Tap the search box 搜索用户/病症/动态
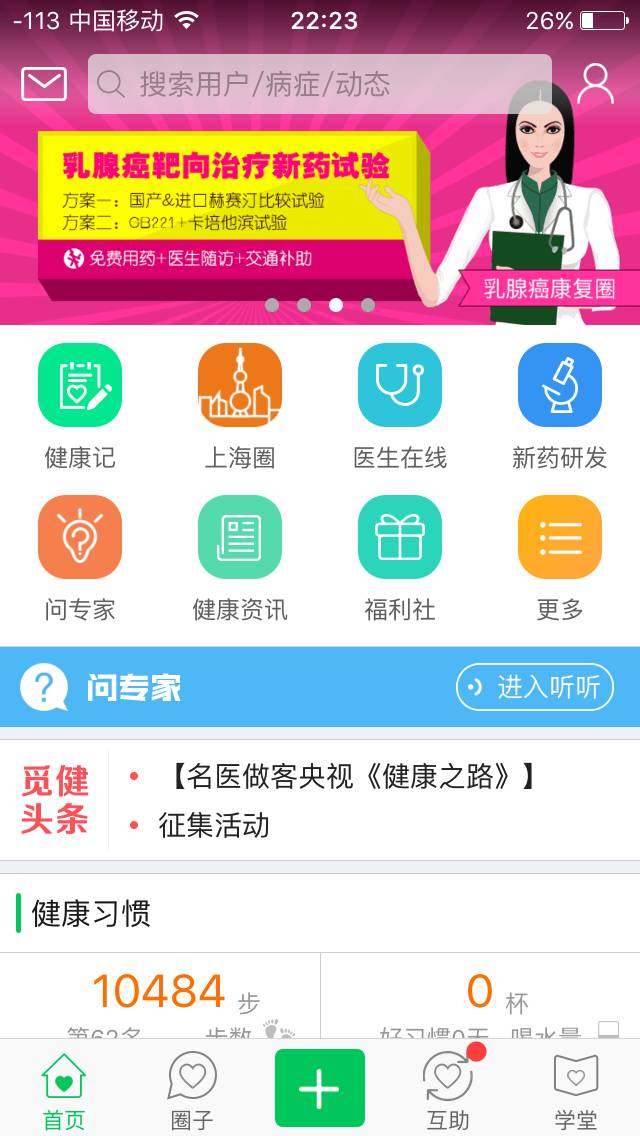The image size is (640, 1136). pyautogui.click(x=320, y=84)
